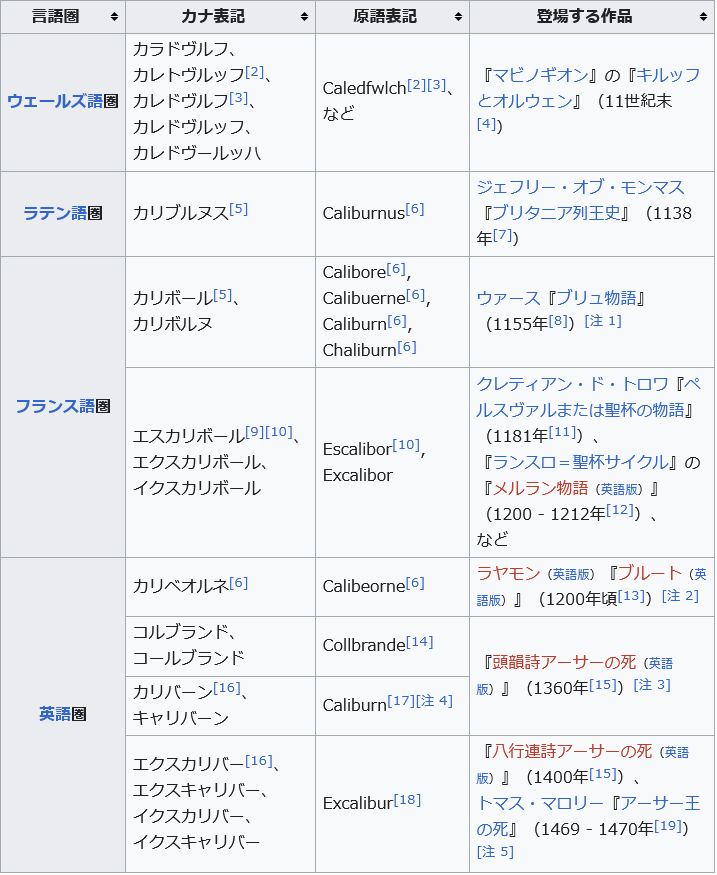Open the 英語 link

(55, 714)
